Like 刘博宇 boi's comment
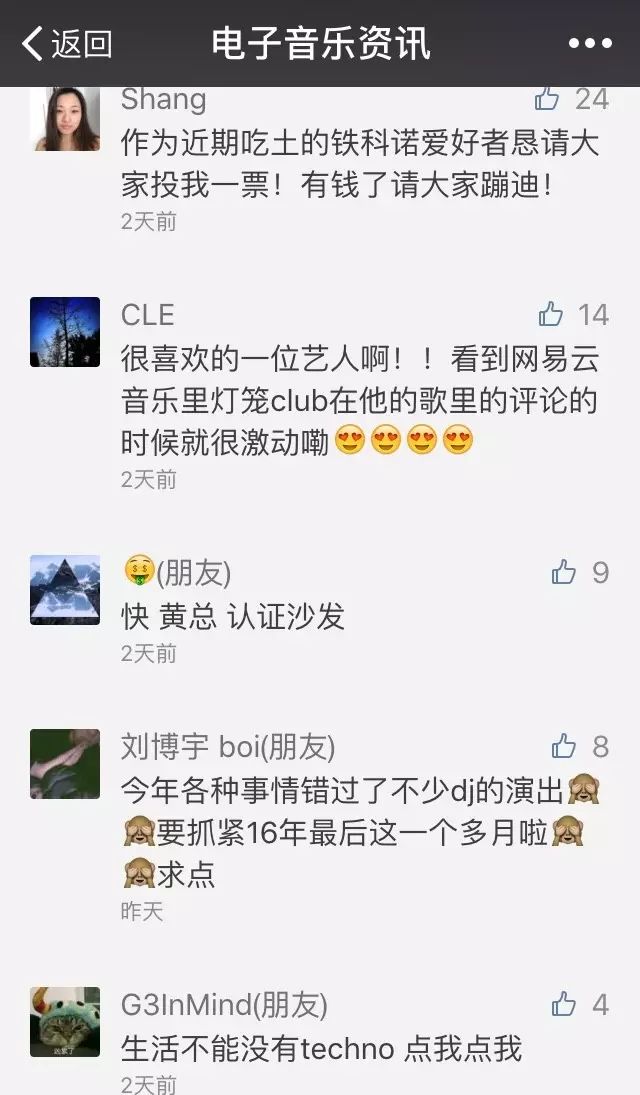Viewport: 640px width, 1095px height. 564,746
